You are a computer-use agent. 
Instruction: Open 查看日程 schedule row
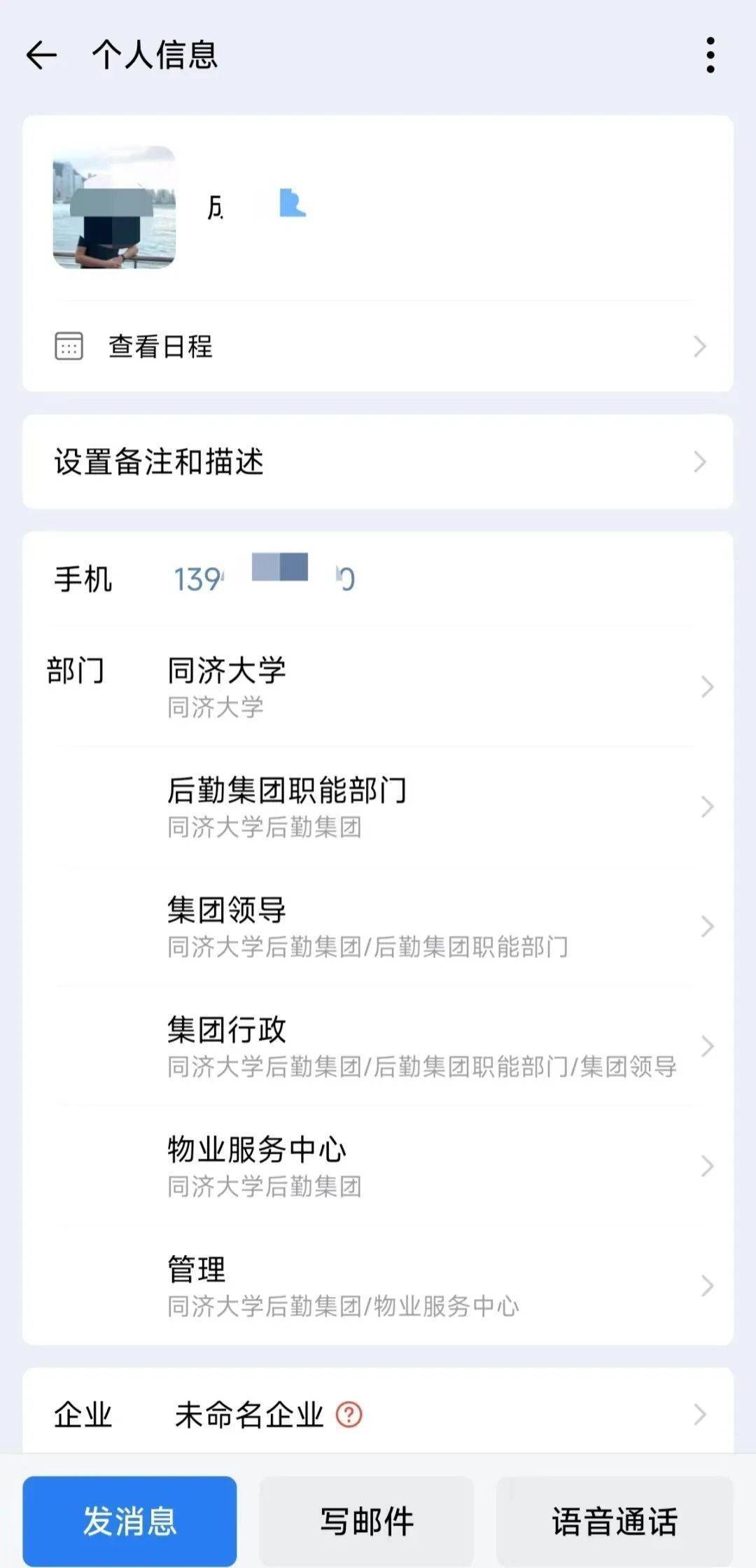[378, 347]
